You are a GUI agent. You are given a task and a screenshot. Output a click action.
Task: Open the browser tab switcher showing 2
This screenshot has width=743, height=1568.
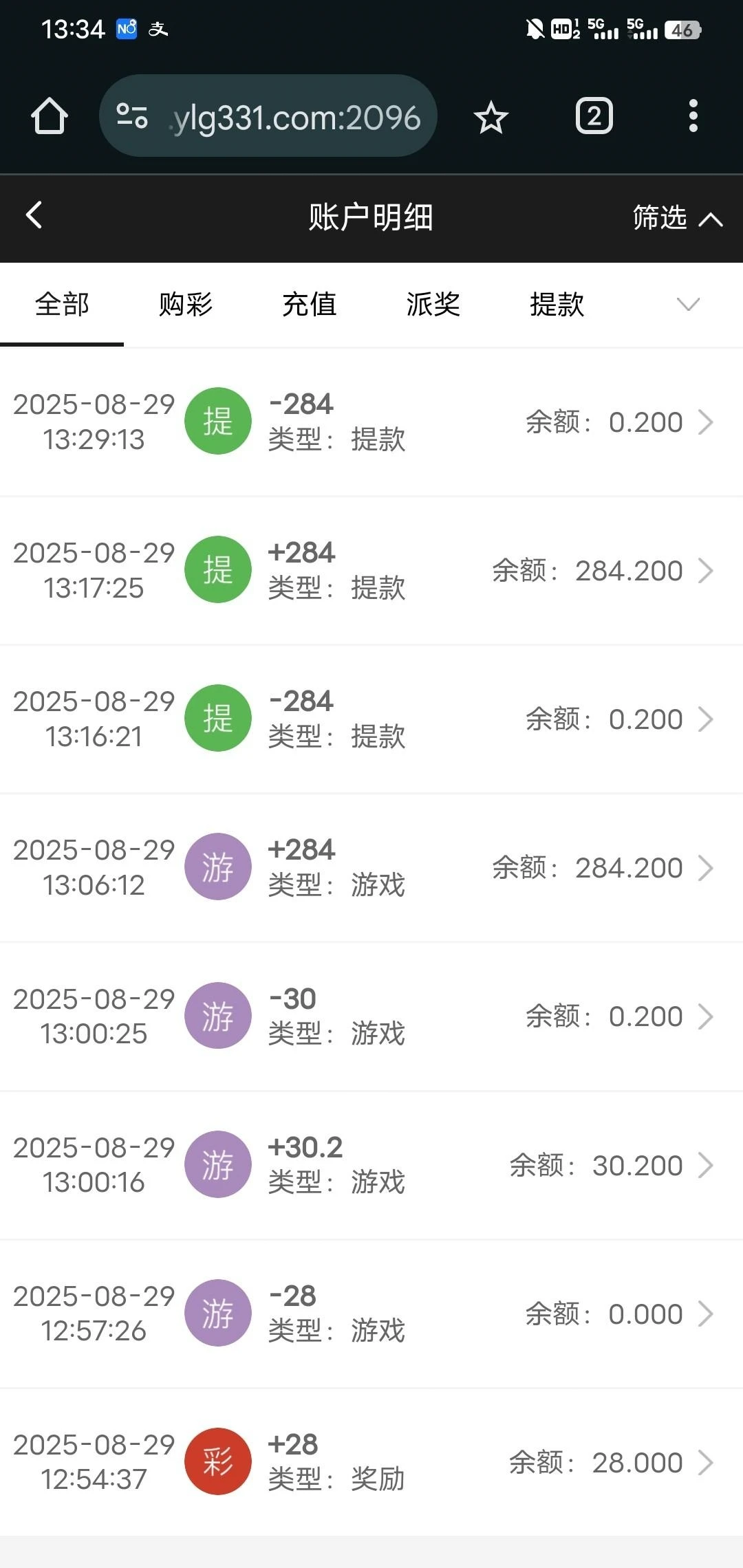[594, 117]
